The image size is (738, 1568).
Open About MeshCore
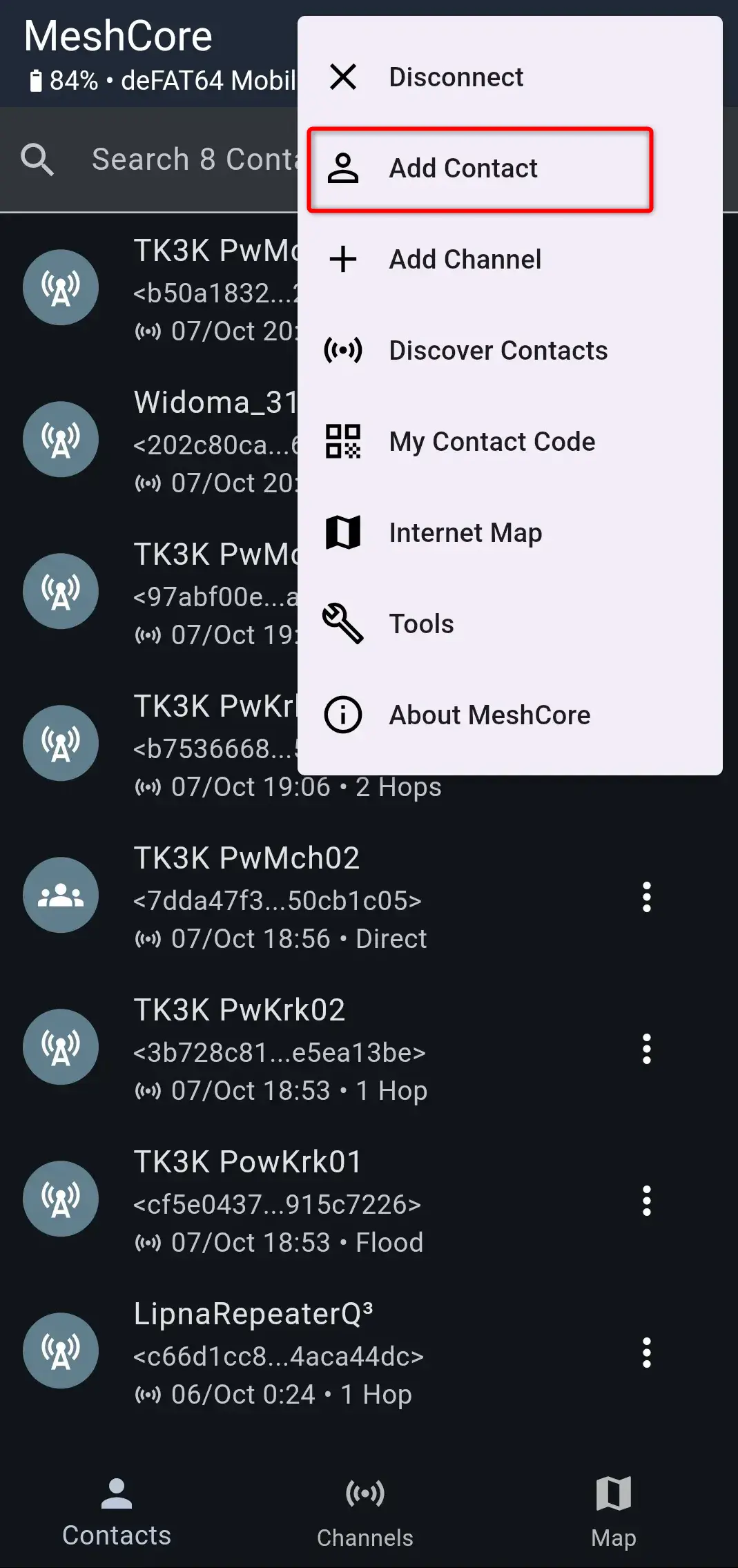(x=489, y=715)
